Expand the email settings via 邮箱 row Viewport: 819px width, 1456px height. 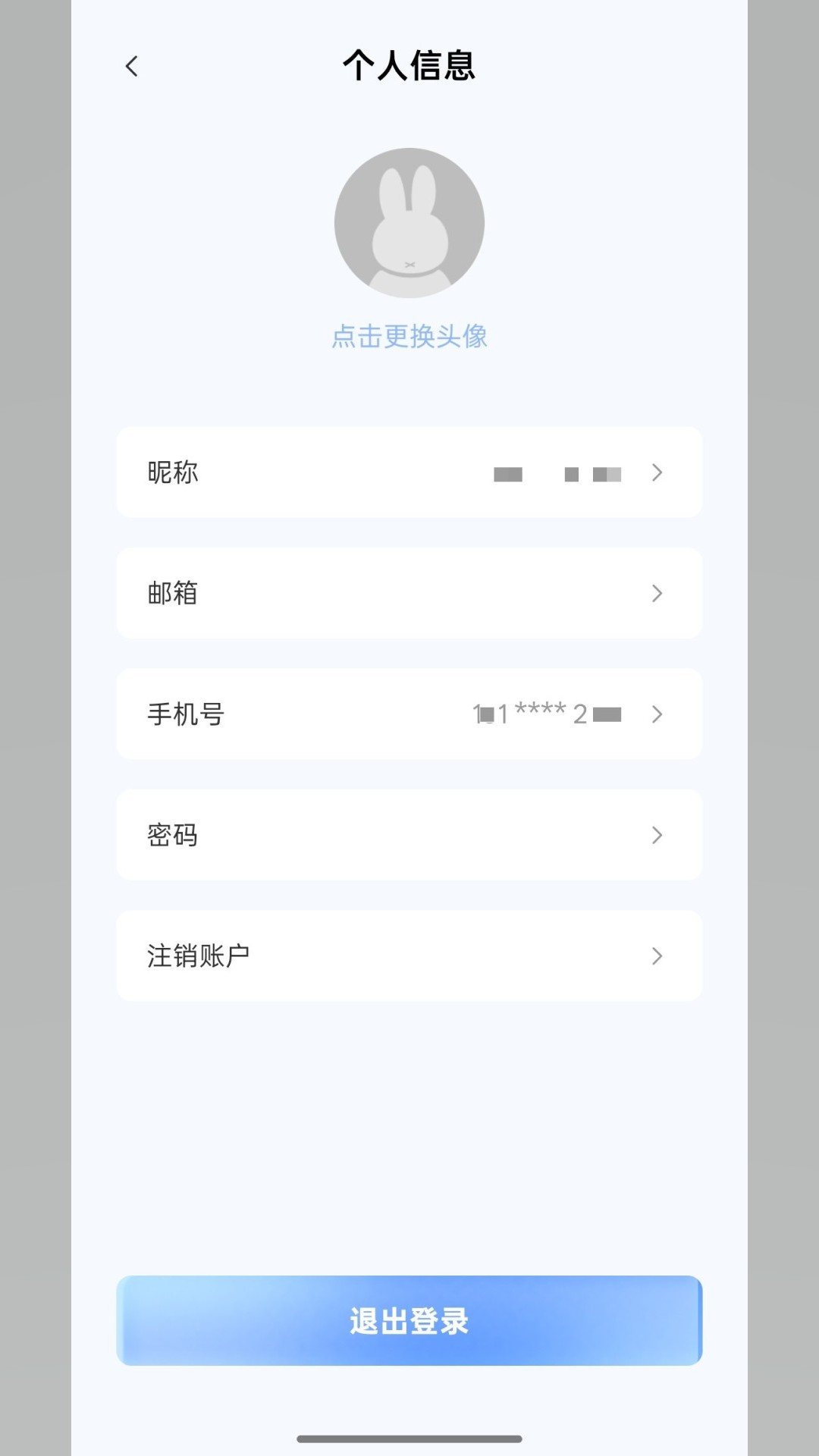tap(409, 594)
